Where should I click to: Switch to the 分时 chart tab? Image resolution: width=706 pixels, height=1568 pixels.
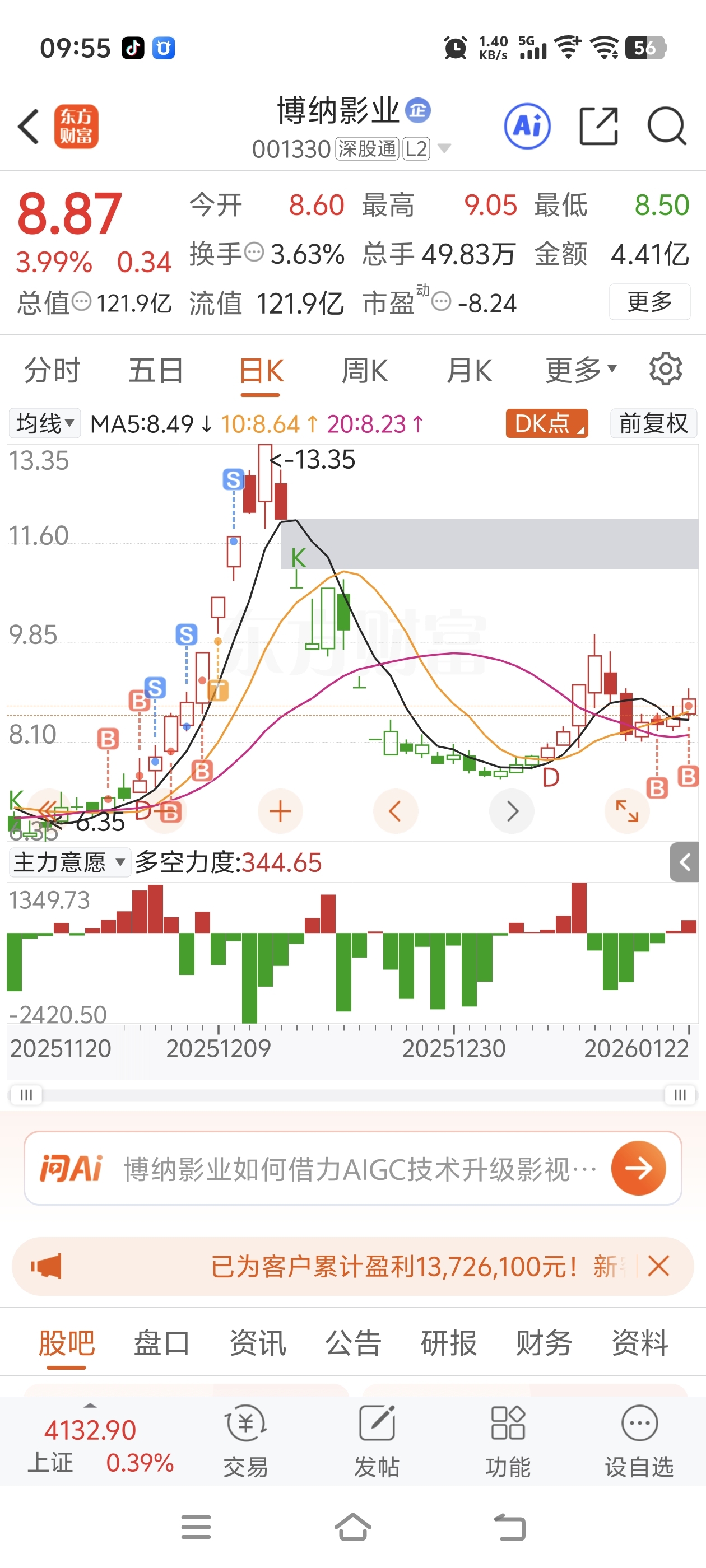(x=52, y=370)
